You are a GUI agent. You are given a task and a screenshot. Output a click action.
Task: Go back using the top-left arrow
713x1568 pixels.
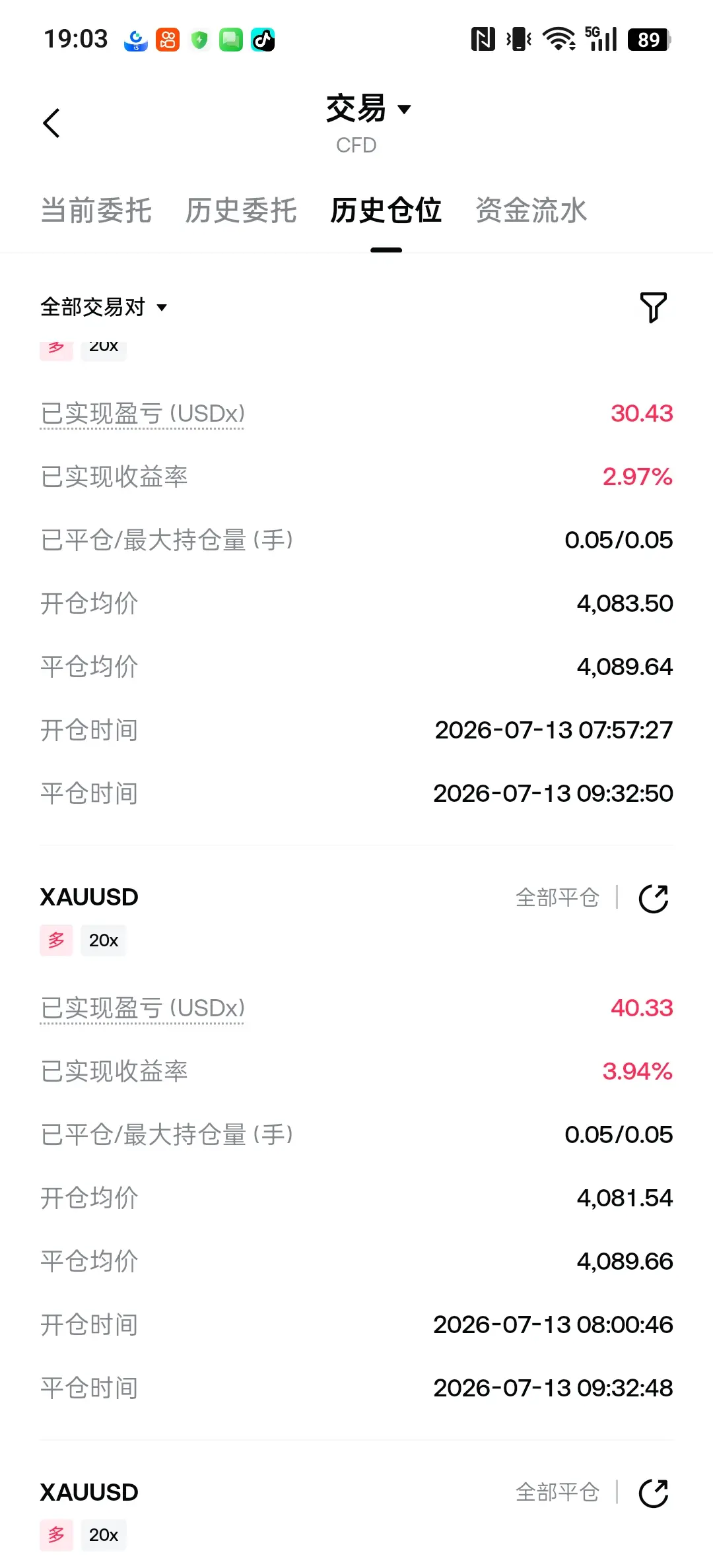(x=51, y=123)
